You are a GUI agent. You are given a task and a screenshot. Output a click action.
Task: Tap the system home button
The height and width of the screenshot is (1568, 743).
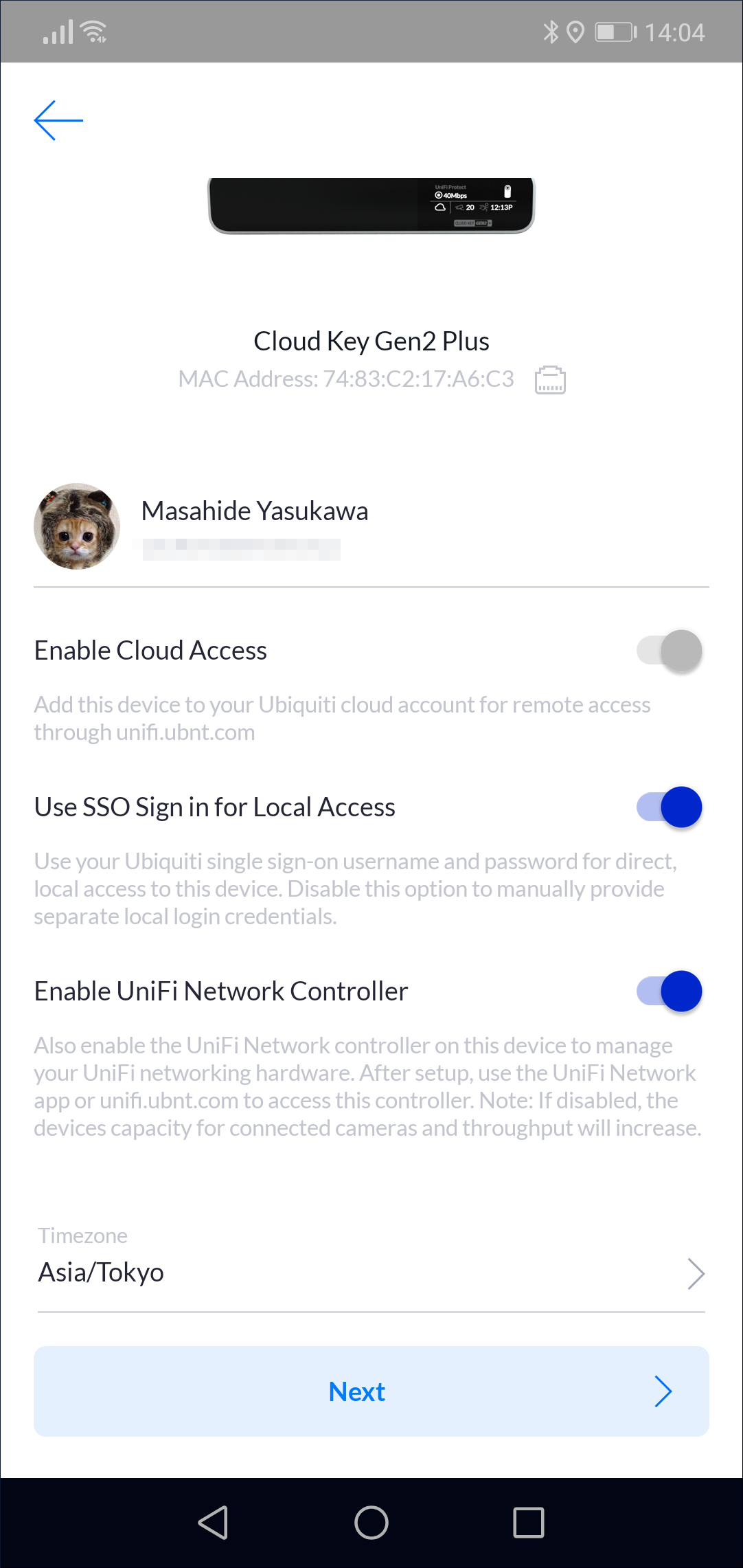click(371, 1523)
